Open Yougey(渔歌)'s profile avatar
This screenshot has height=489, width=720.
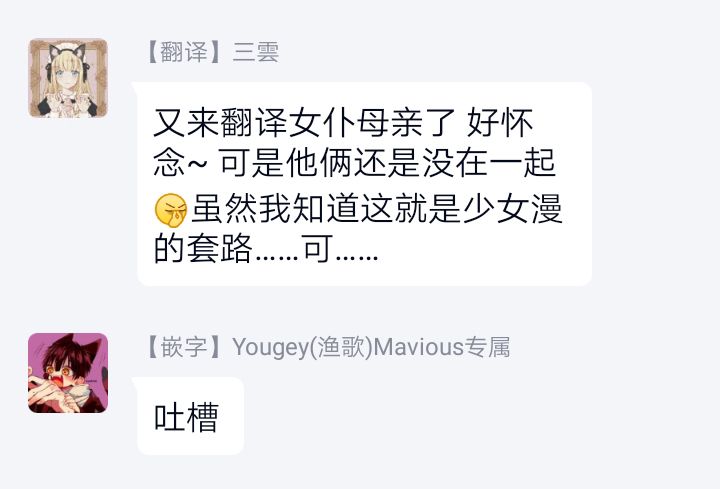pyautogui.click(x=67, y=373)
